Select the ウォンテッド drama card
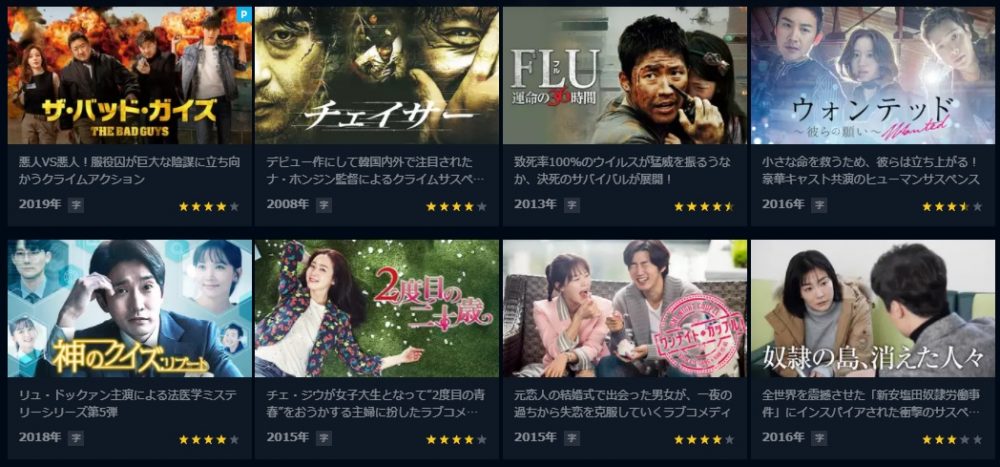The height and width of the screenshot is (467, 1000). (x=872, y=77)
